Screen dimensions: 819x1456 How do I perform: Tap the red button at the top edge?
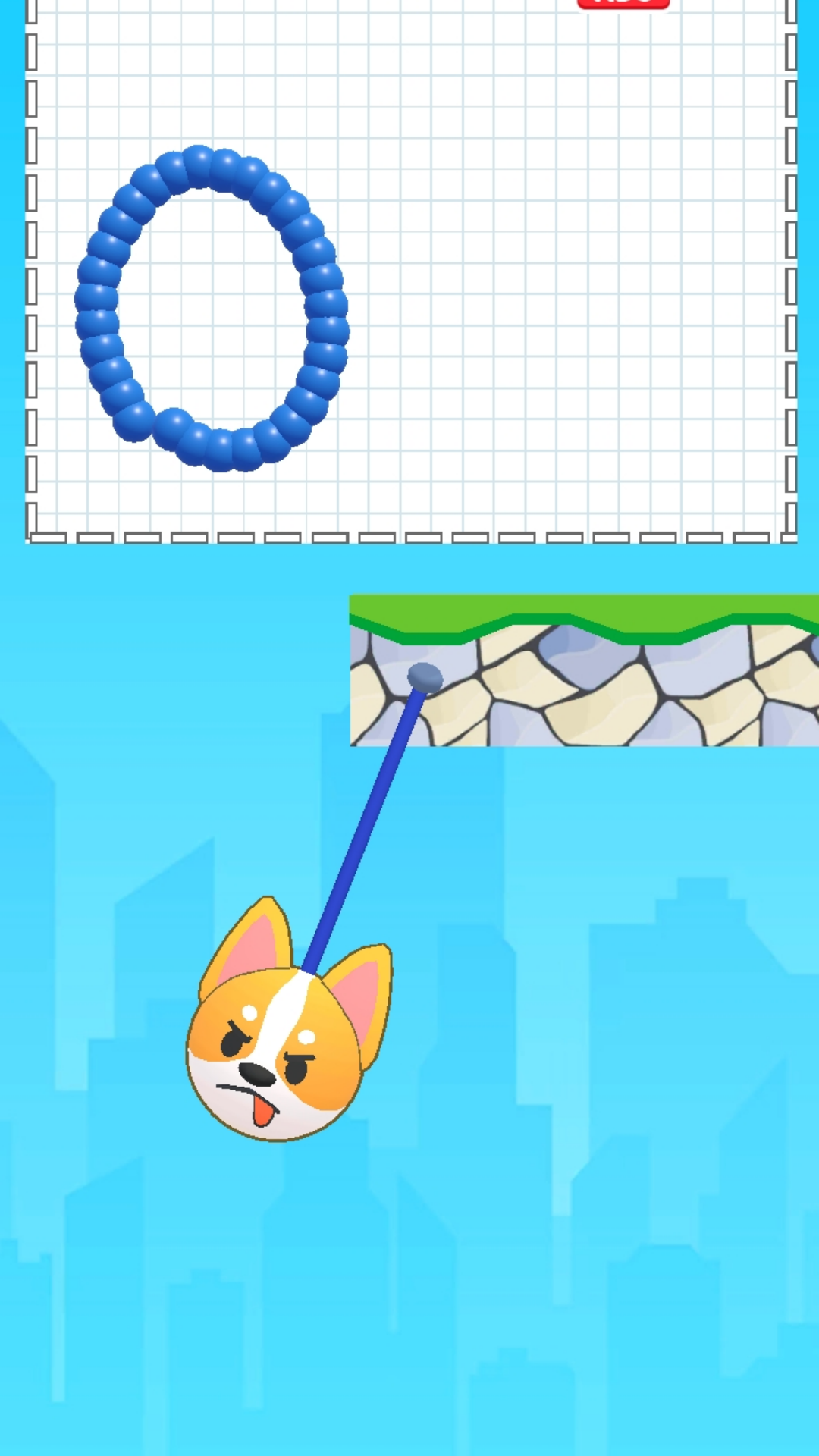pos(623,4)
